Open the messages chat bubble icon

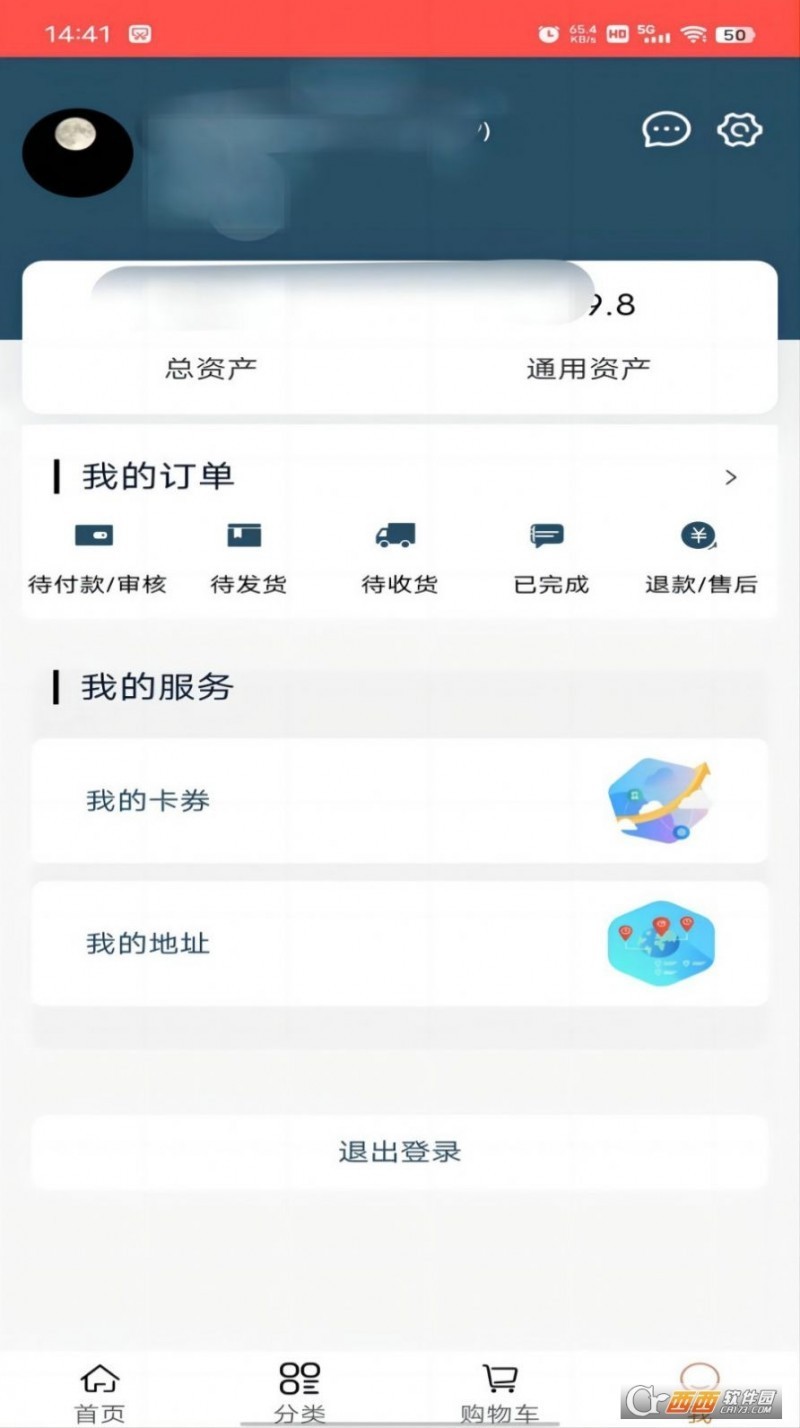tap(666, 130)
